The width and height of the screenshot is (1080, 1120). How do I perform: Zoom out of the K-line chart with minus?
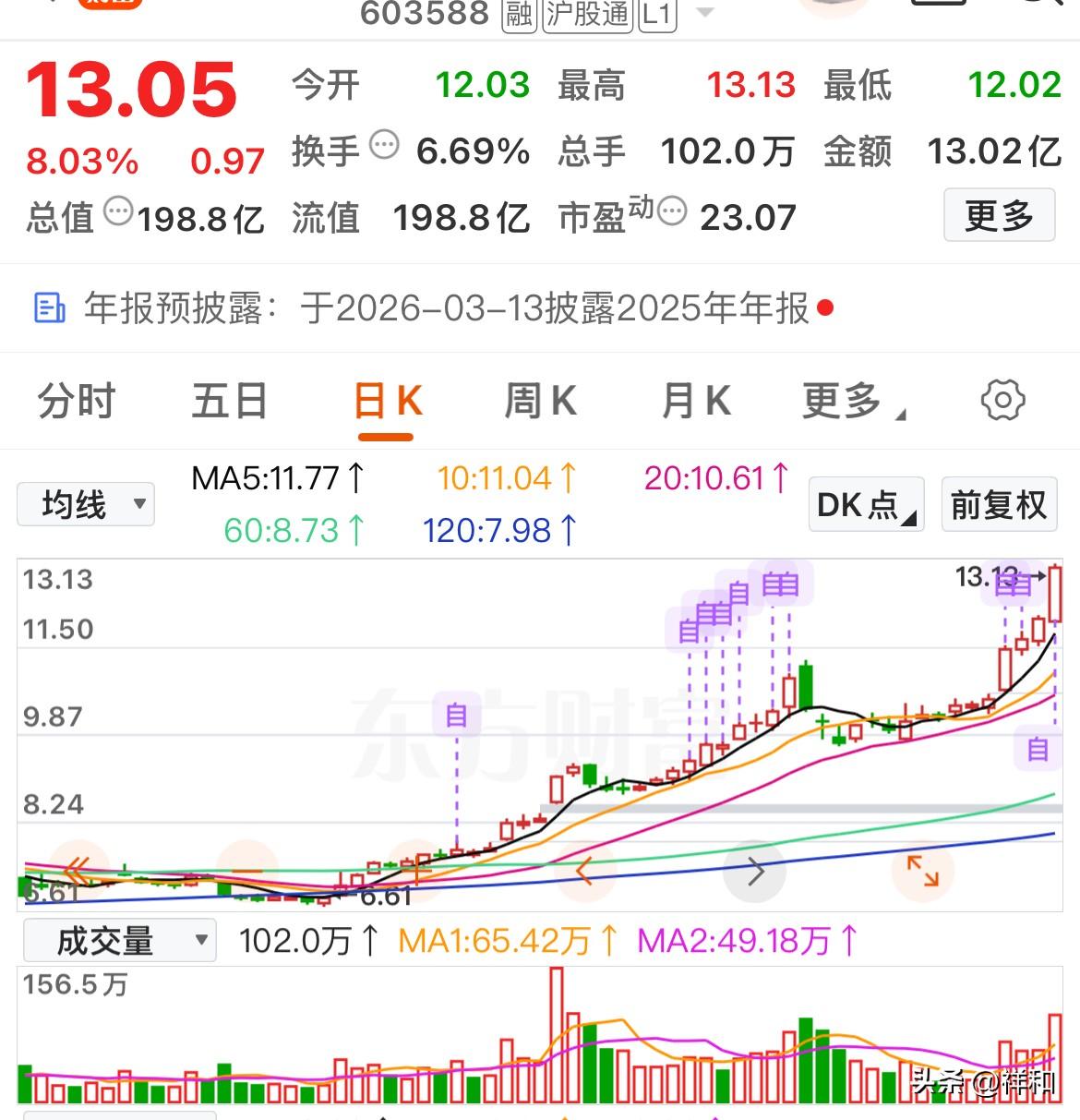(246, 870)
